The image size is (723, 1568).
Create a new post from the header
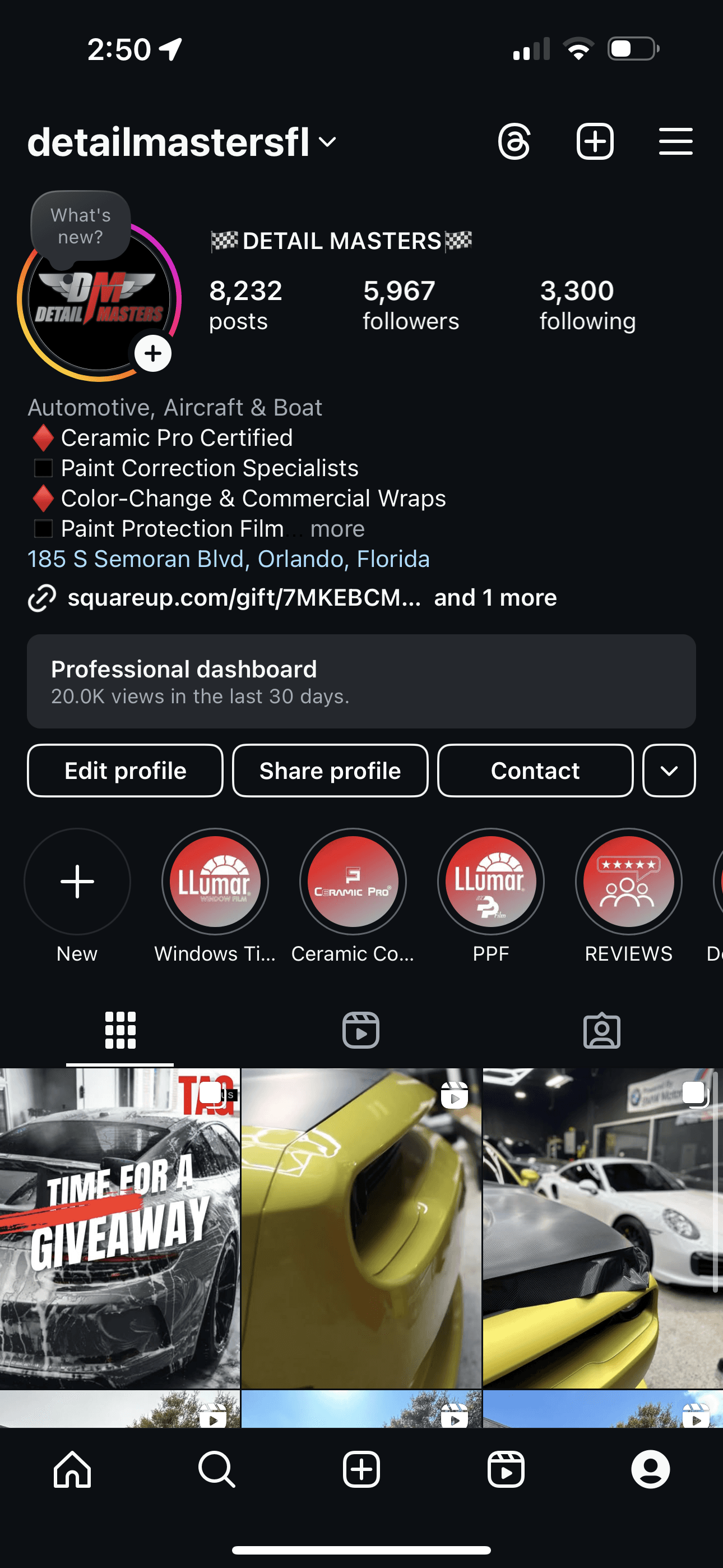pos(595,142)
